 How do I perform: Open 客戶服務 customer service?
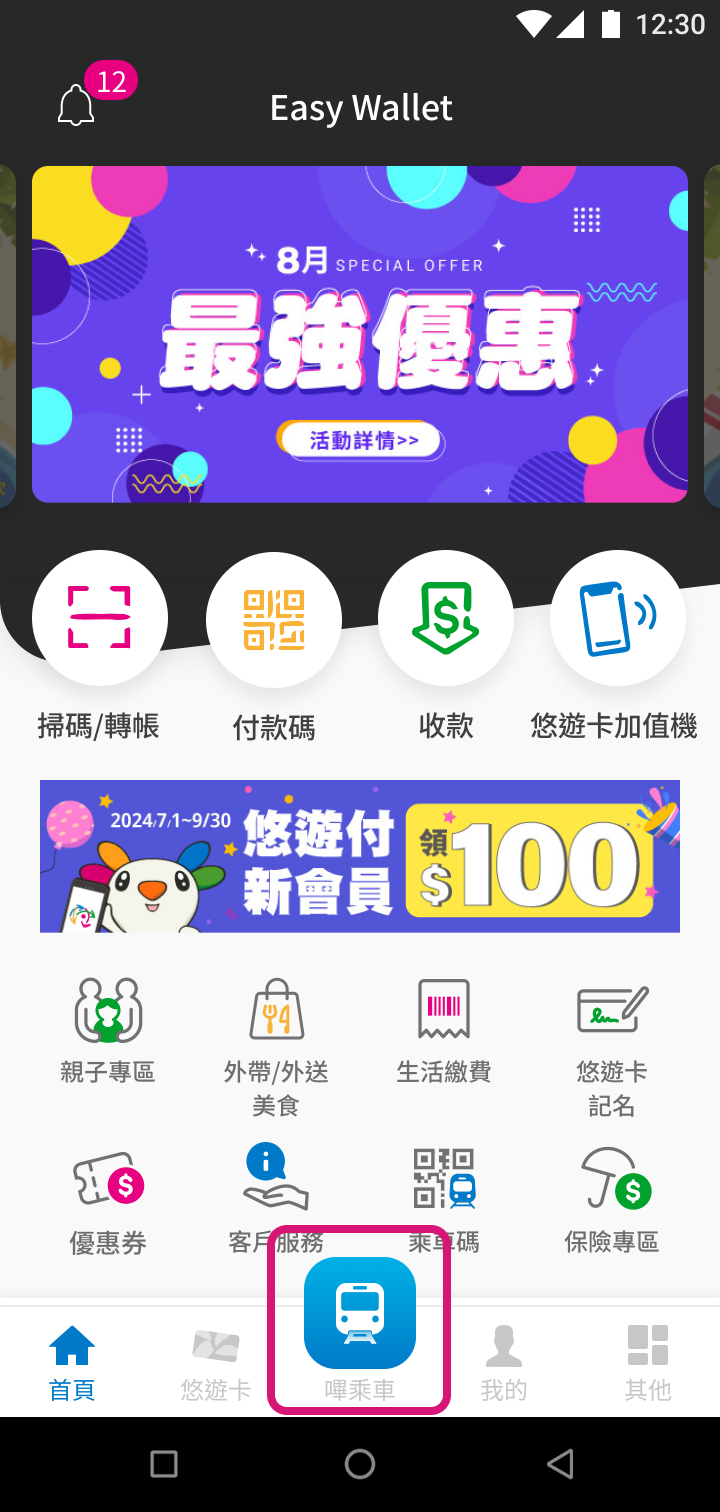pos(276,1198)
